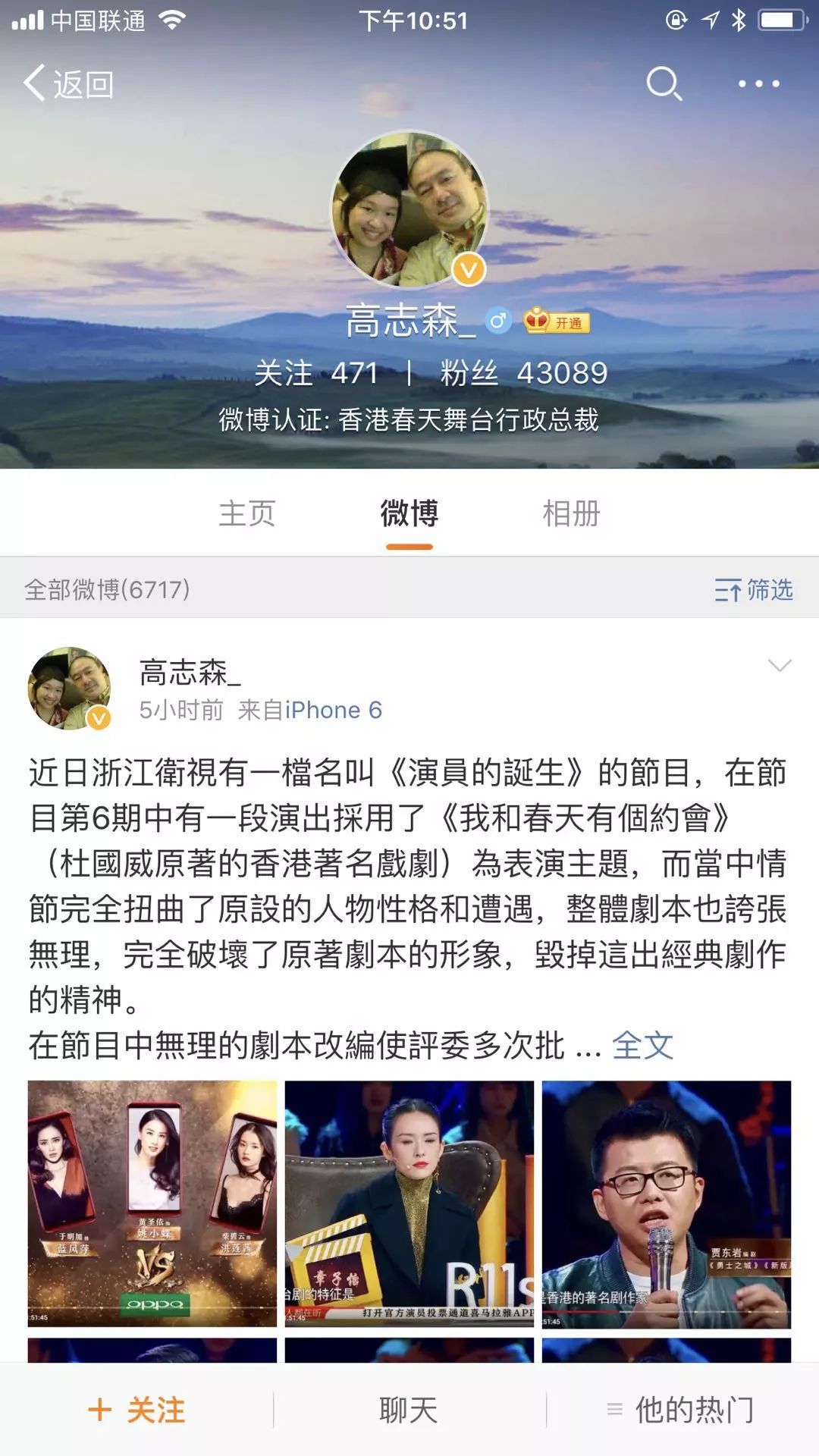Select the 微博 tab
Viewport: 819px width, 1456px height.
[409, 513]
